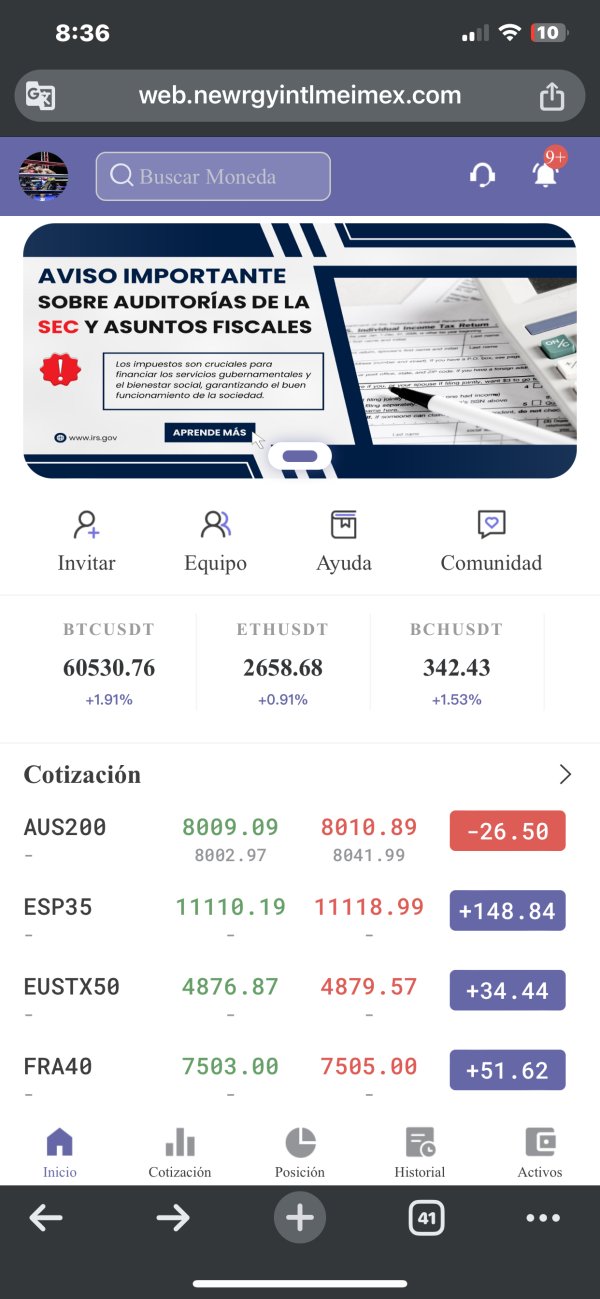Viewport: 600px width, 1299px height.
Task: Switch to the Posición tab
Action: (300, 1152)
